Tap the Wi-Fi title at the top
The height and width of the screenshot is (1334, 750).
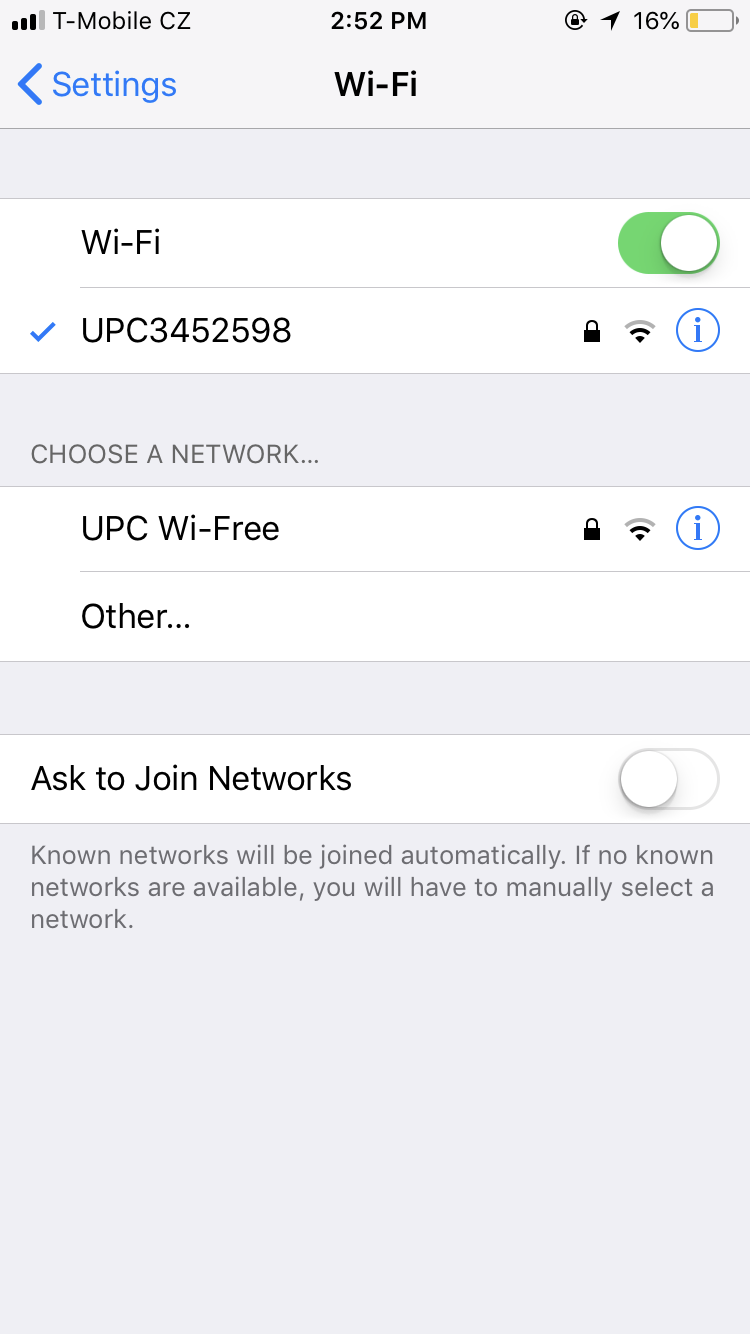coord(375,85)
